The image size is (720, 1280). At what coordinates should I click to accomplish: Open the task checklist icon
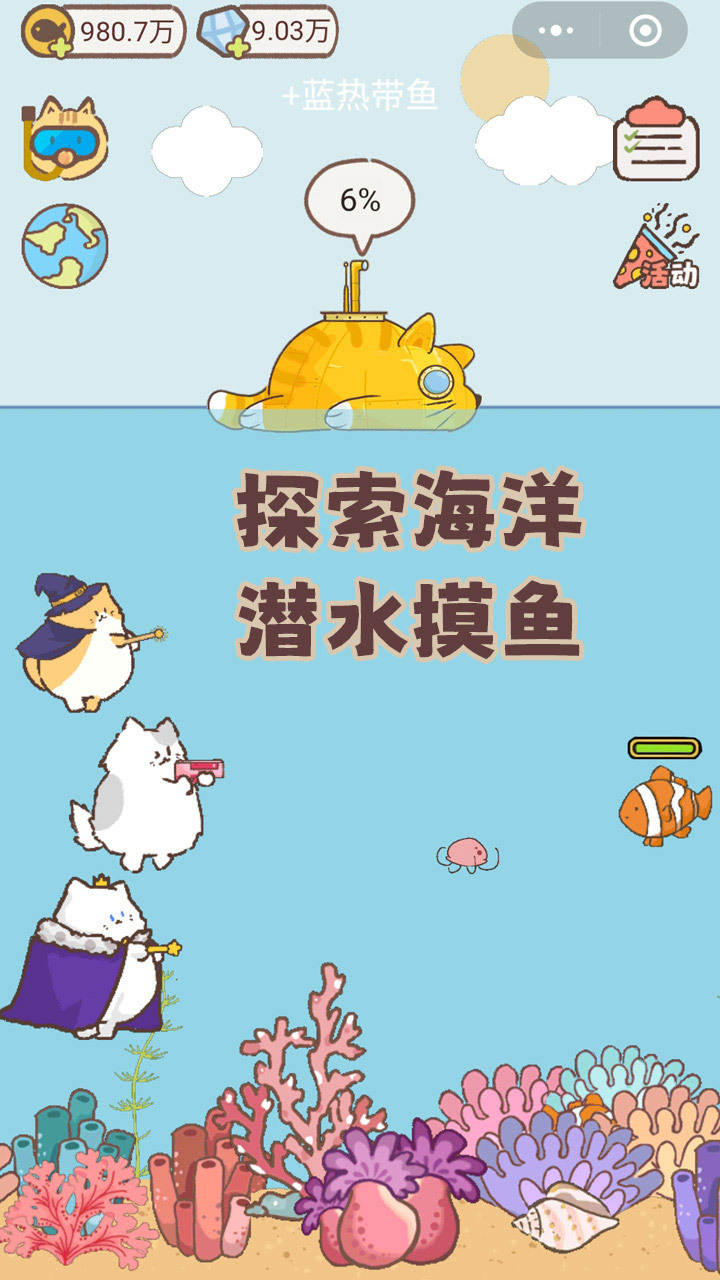tap(656, 140)
